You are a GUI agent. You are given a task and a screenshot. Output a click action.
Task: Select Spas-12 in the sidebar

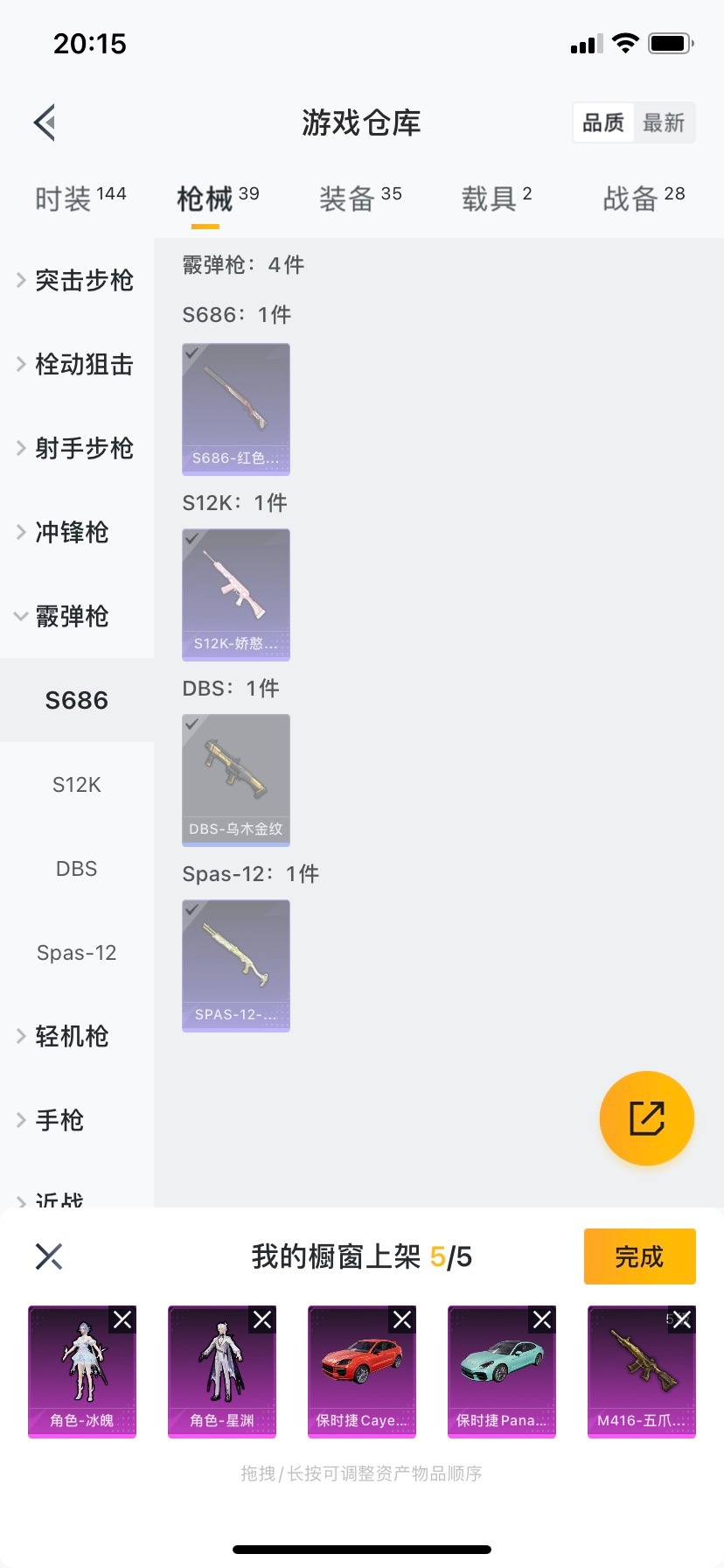(77, 953)
